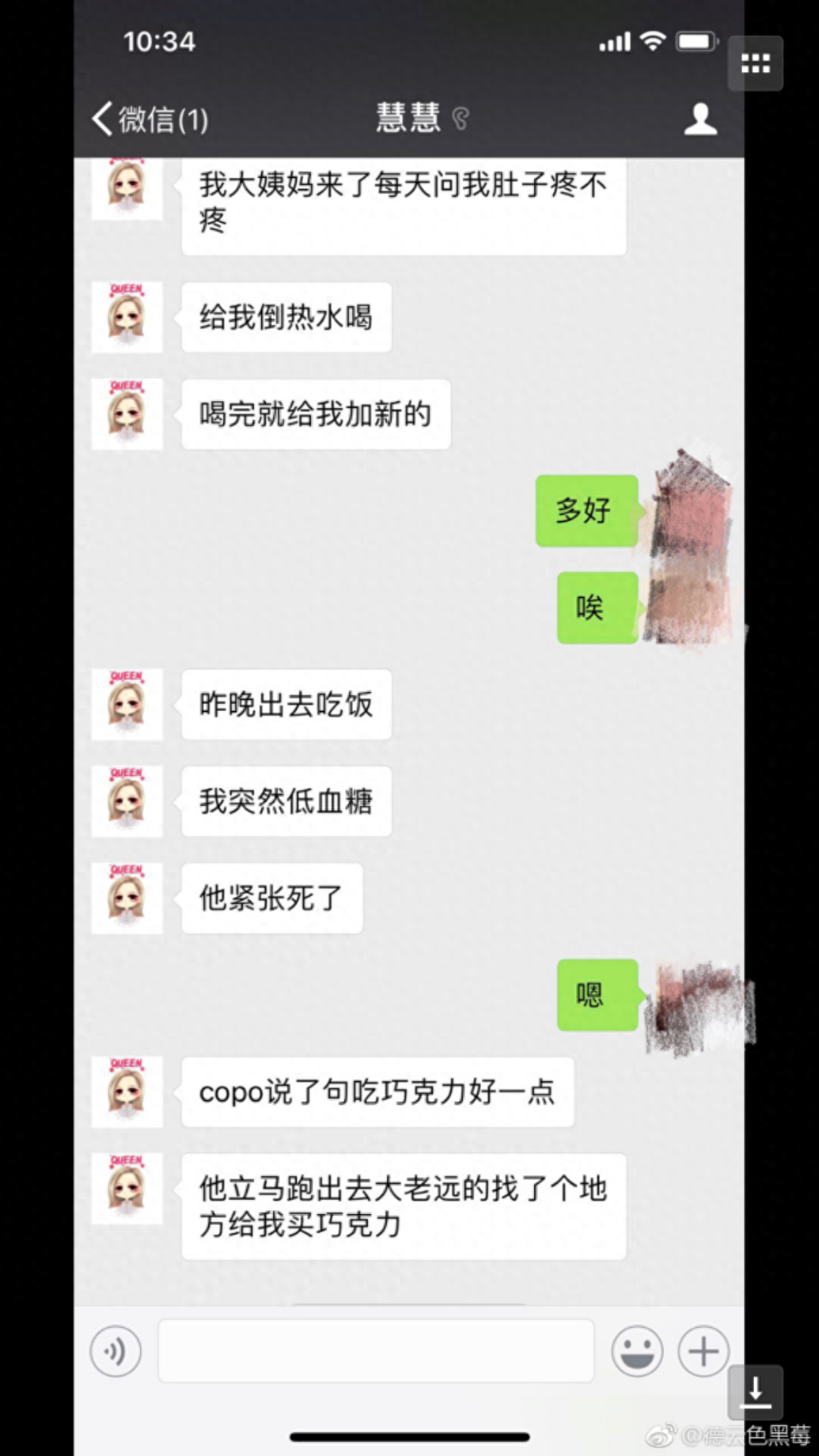This screenshot has width=819, height=1456.
Task: Focus the message text field
Action: point(376,1352)
